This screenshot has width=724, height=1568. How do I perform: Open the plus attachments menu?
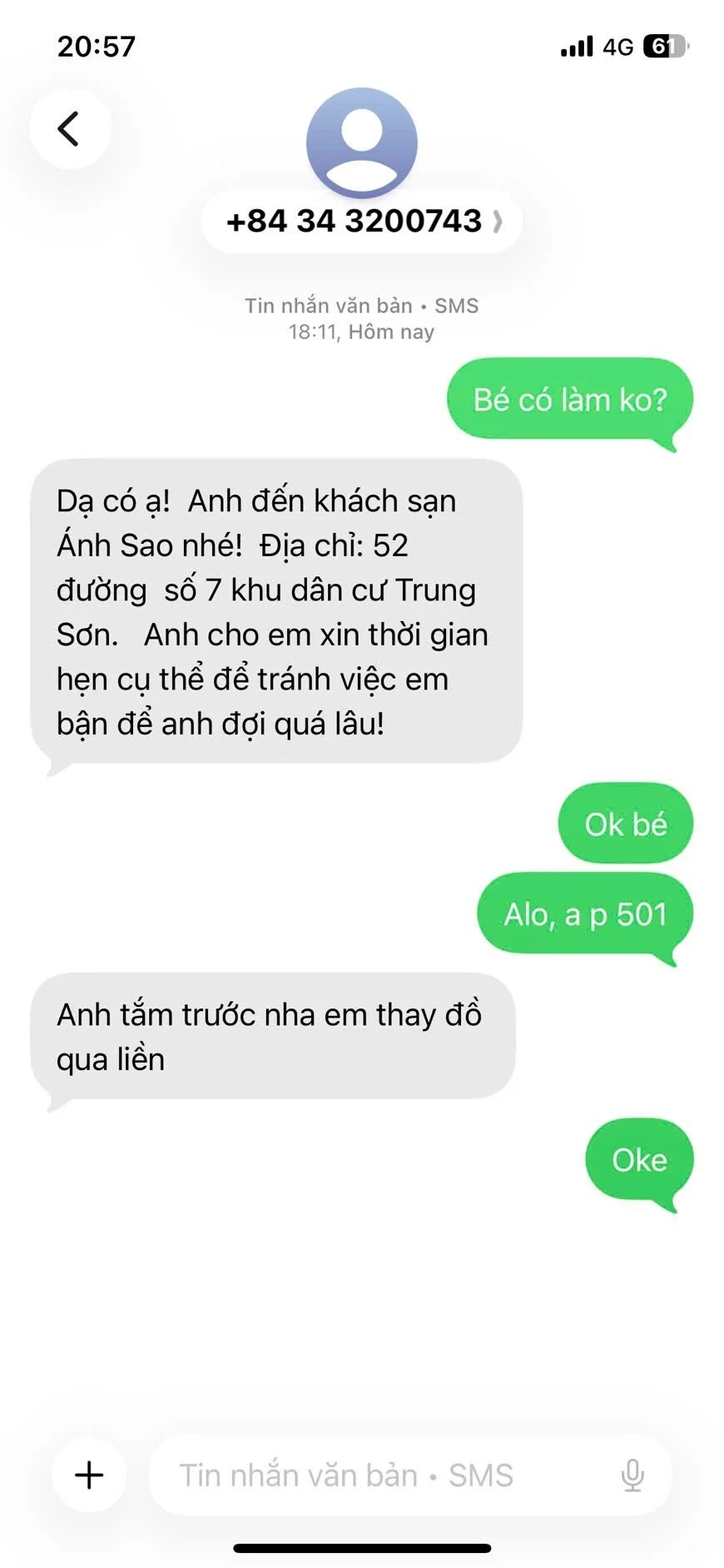coord(89,1475)
